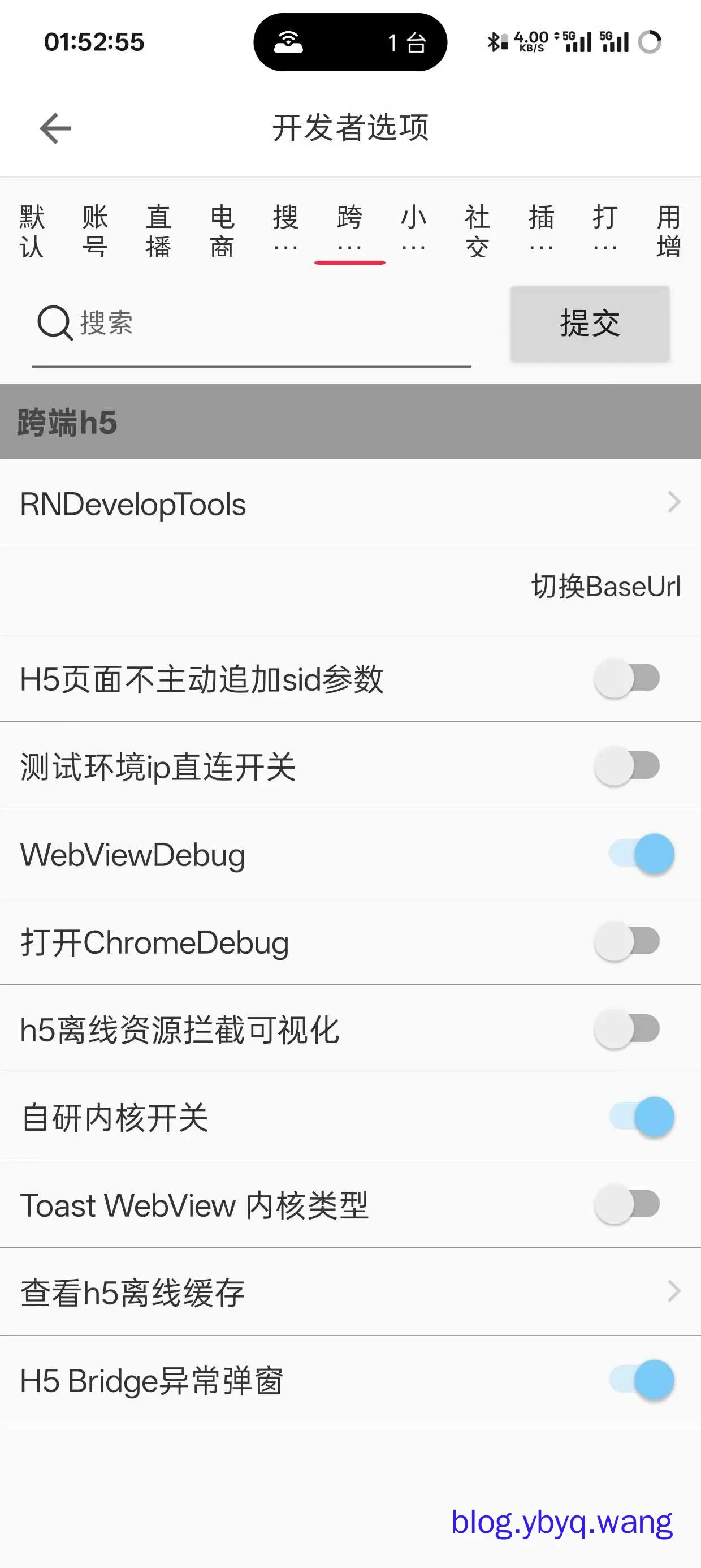Screen dimensions: 701x1568
Task: Open 查看h5离线缓存
Action: tap(350, 1291)
